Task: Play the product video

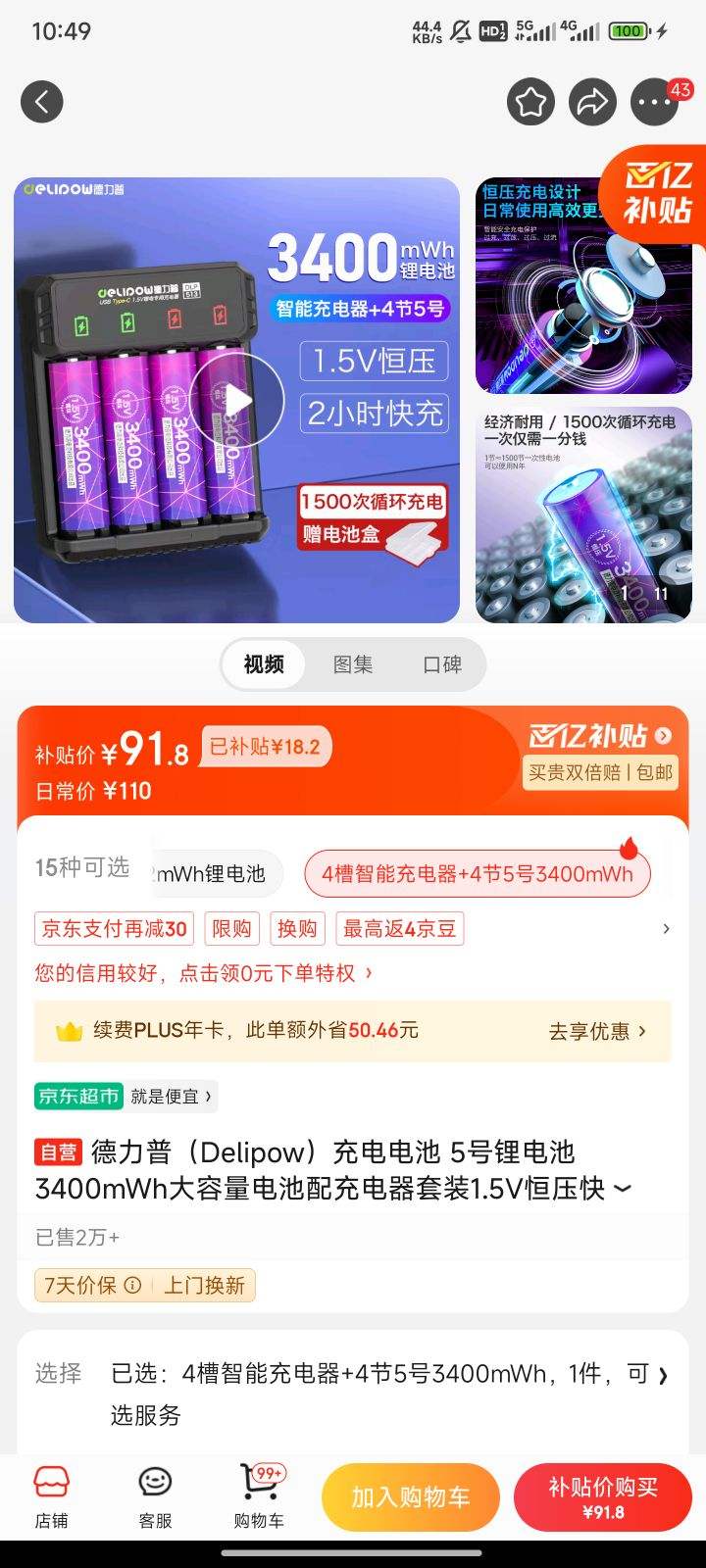Action: click(238, 400)
